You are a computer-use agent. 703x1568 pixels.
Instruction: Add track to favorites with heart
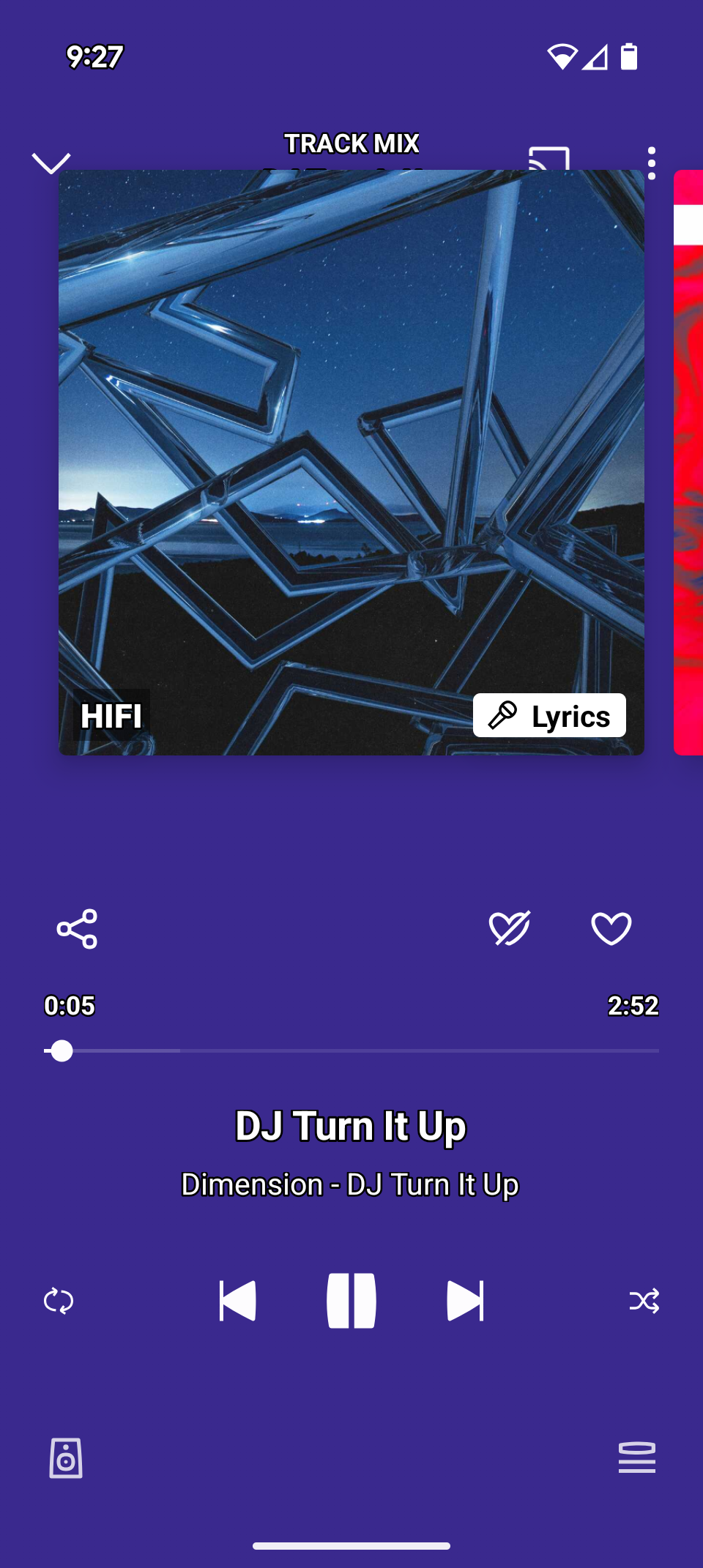tap(611, 929)
